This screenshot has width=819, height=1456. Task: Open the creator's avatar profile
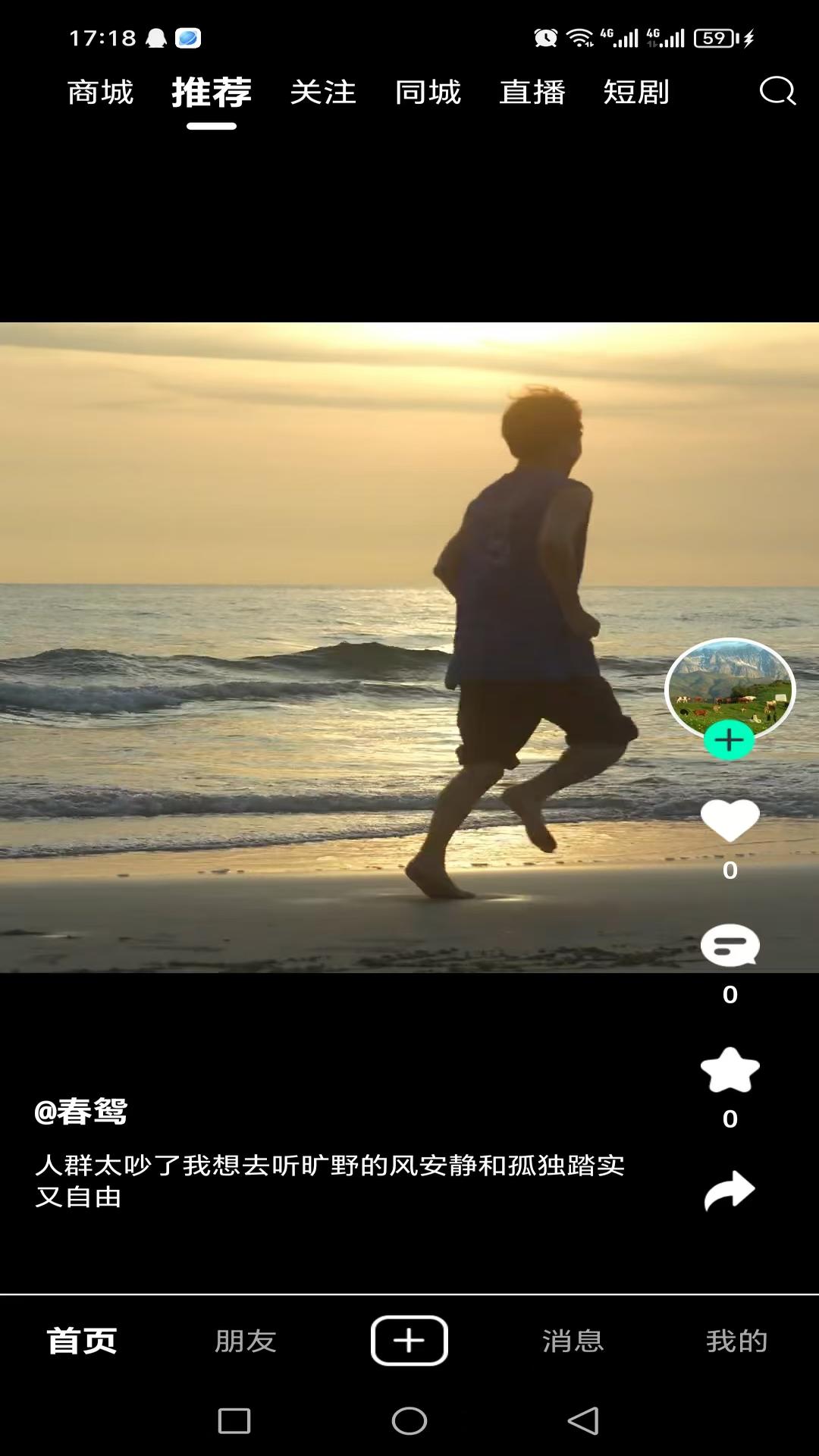(x=730, y=684)
